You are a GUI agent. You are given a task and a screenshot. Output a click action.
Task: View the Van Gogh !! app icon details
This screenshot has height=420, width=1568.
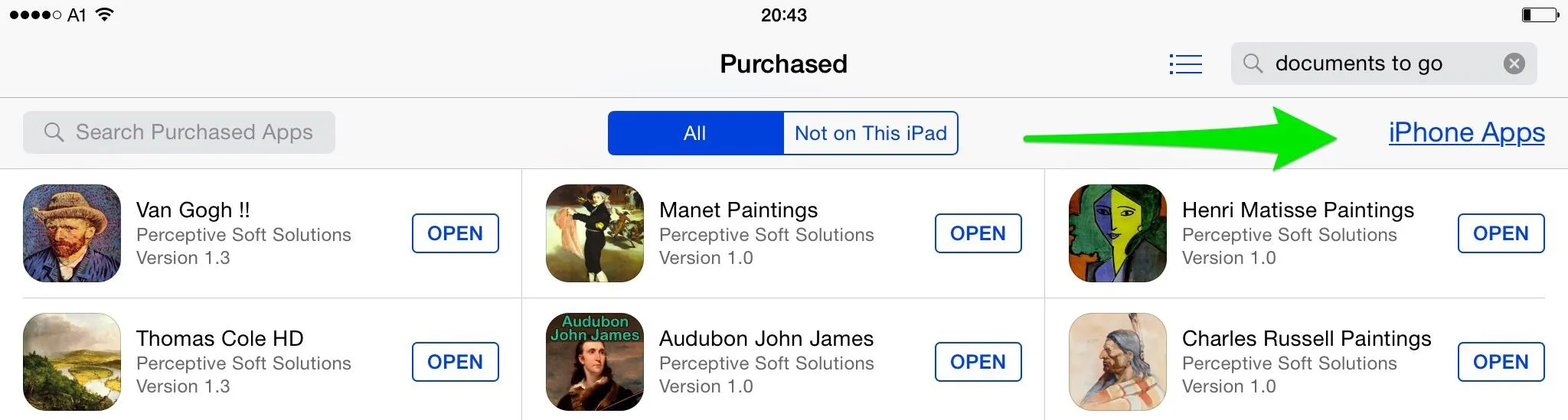[72, 233]
